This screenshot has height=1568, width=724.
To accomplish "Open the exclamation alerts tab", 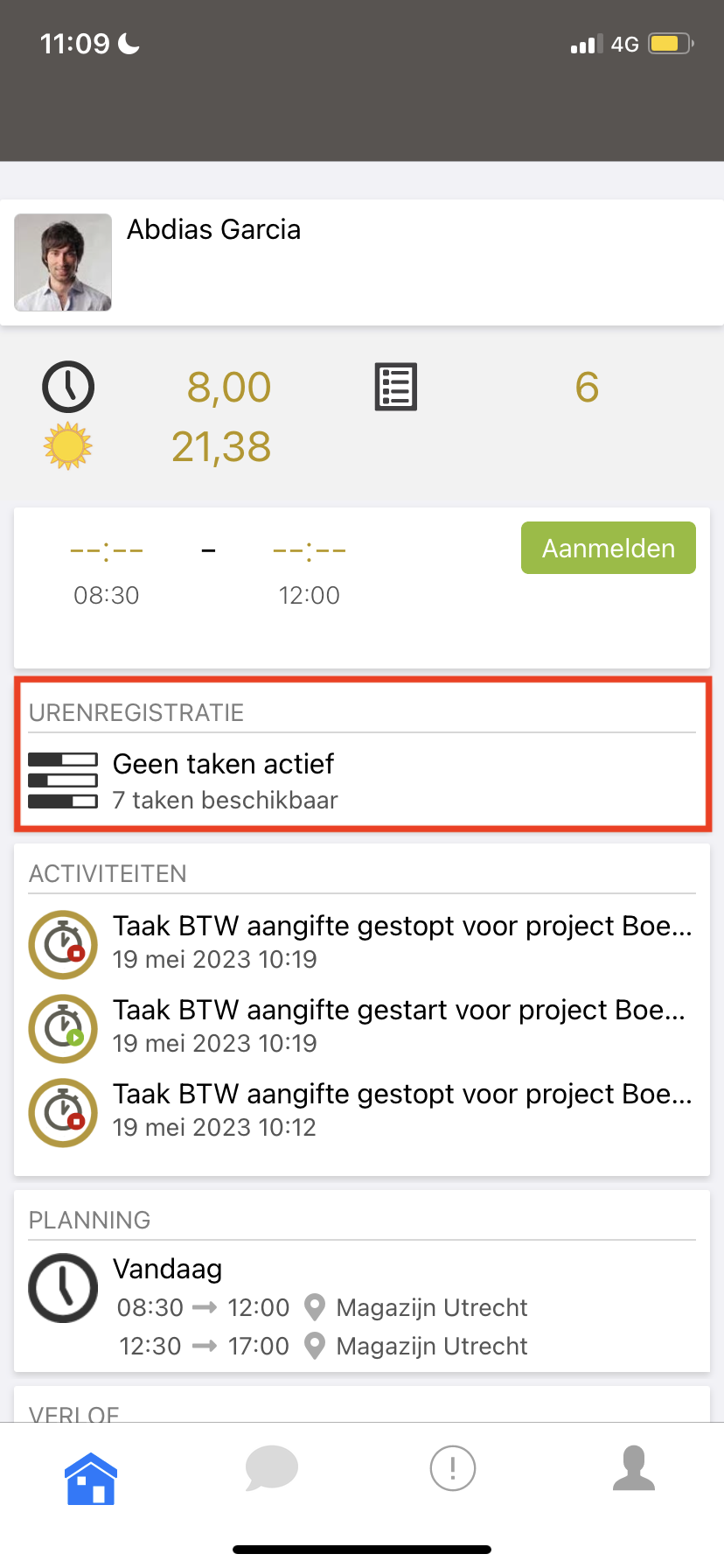I will pyautogui.click(x=453, y=1467).
